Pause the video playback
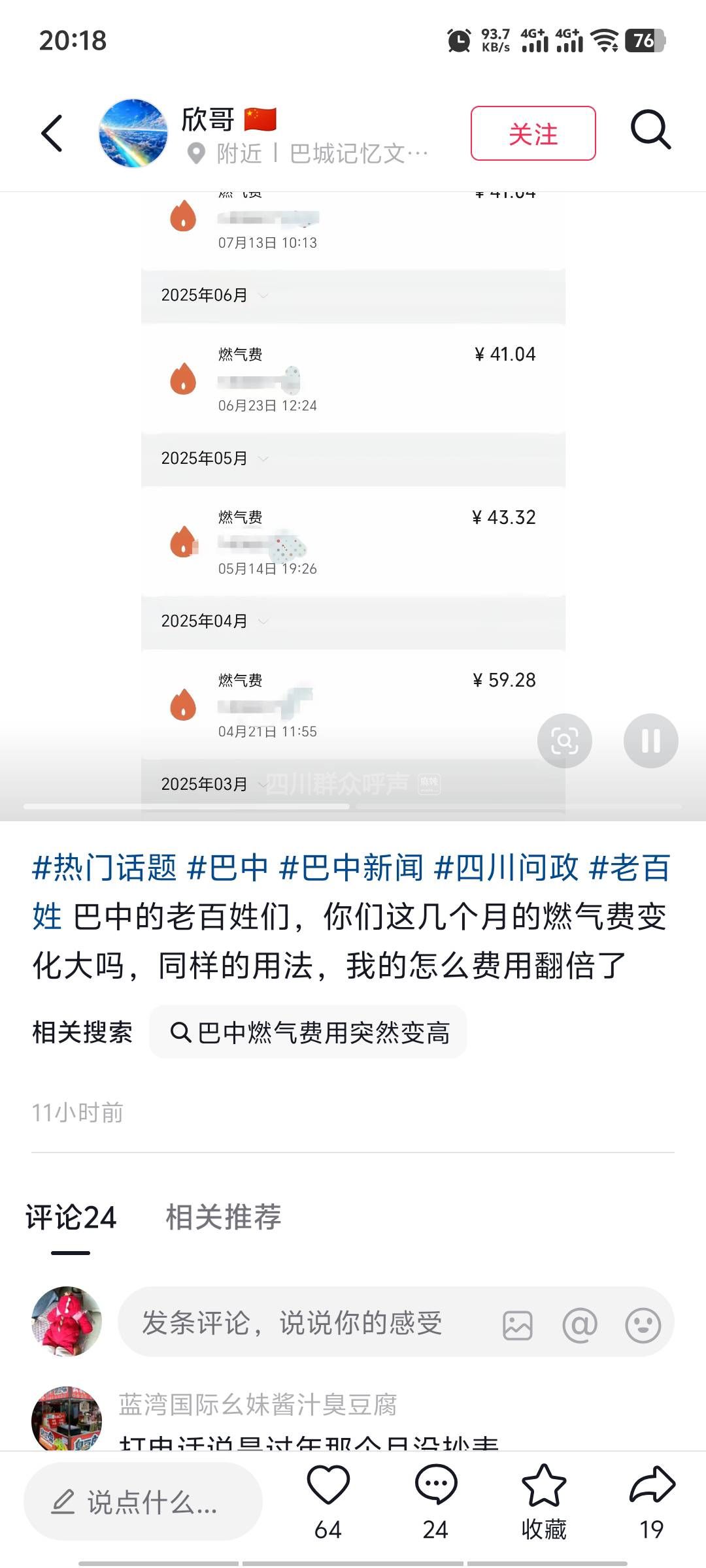Screen dimensions: 706x1568 tap(650, 741)
